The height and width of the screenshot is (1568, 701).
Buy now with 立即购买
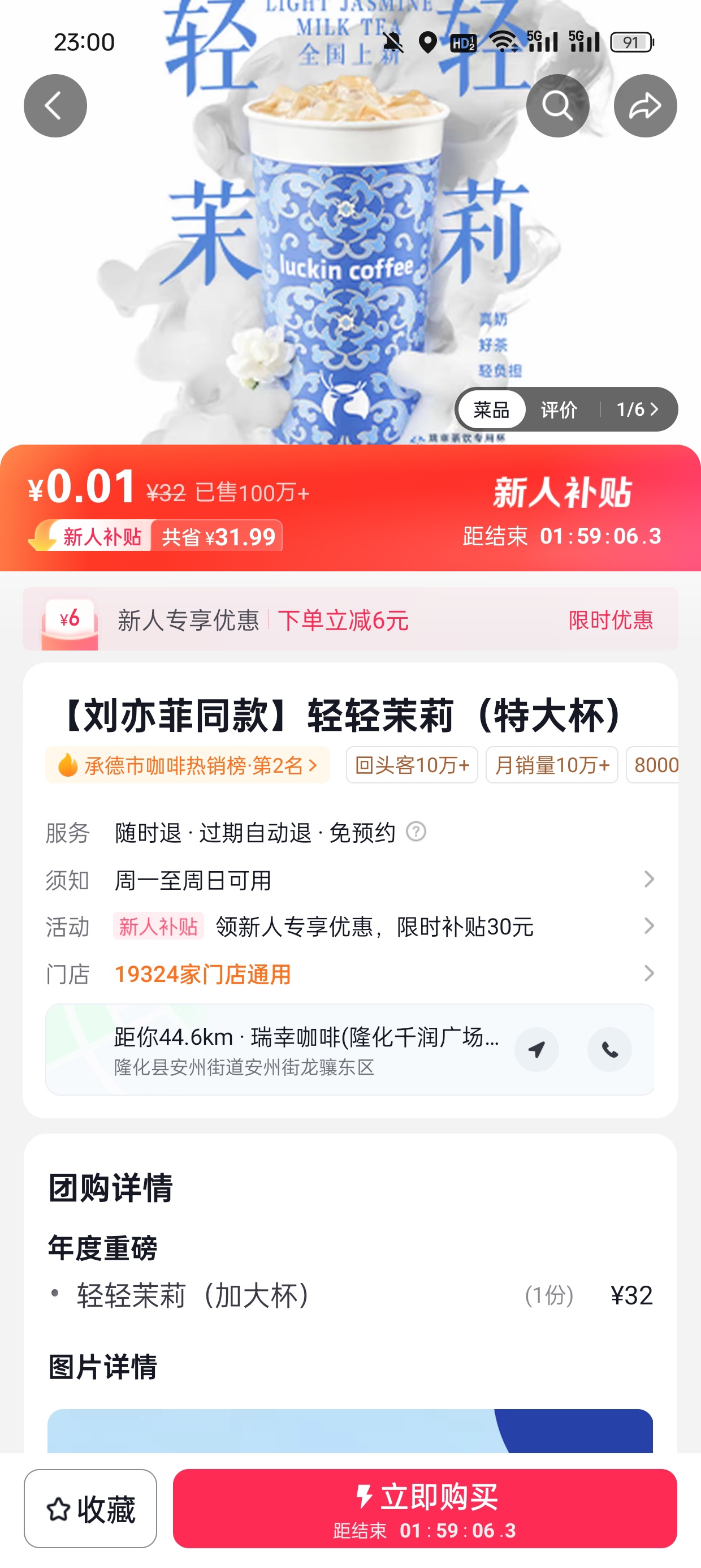click(425, 1509)
